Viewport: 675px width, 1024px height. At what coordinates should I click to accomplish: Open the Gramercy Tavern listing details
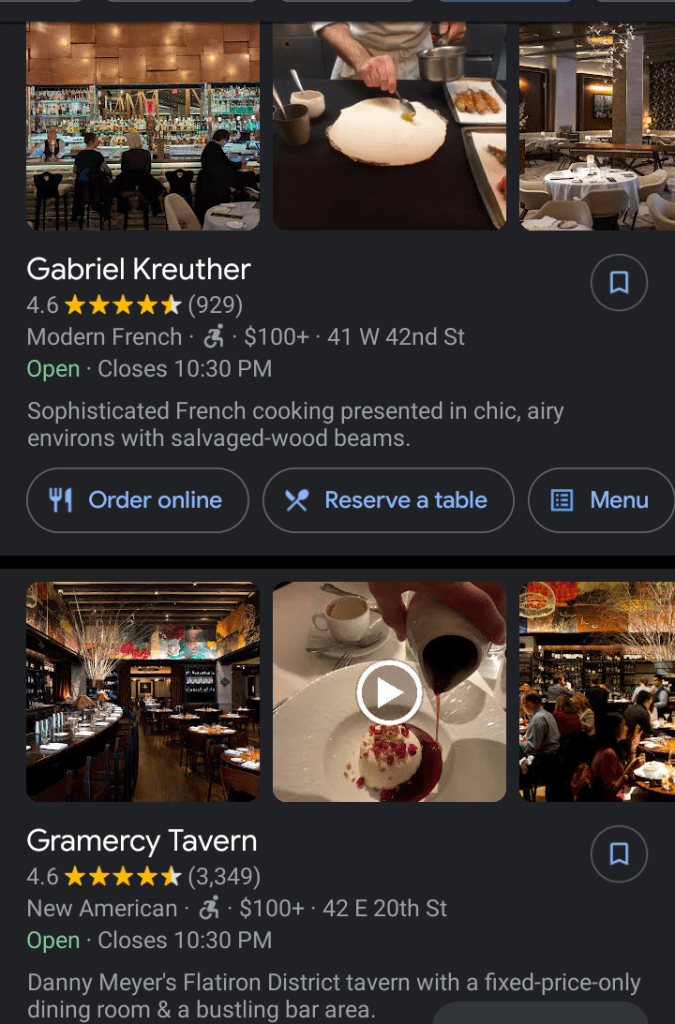click(x=141, y=841)
